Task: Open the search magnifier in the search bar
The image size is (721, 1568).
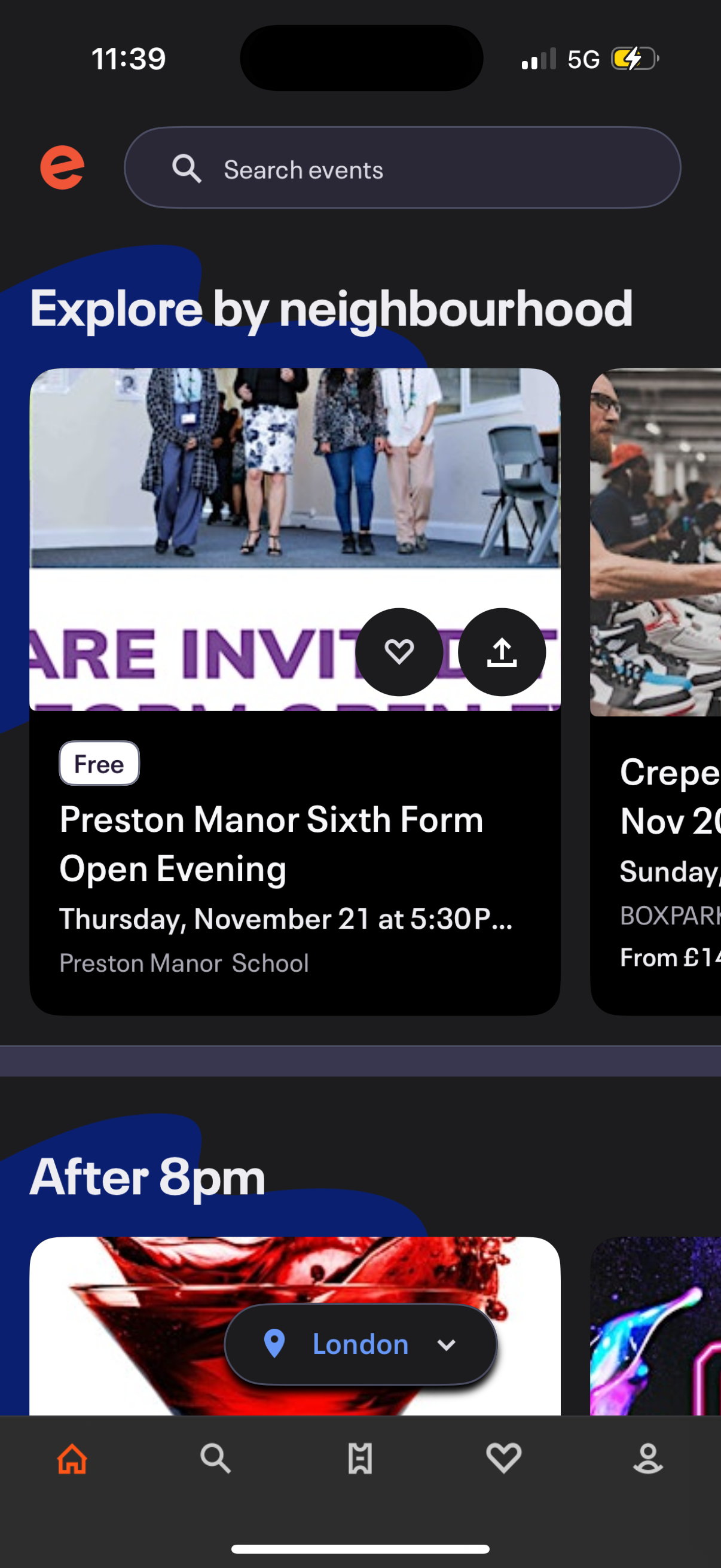Action: pos(186,169)
